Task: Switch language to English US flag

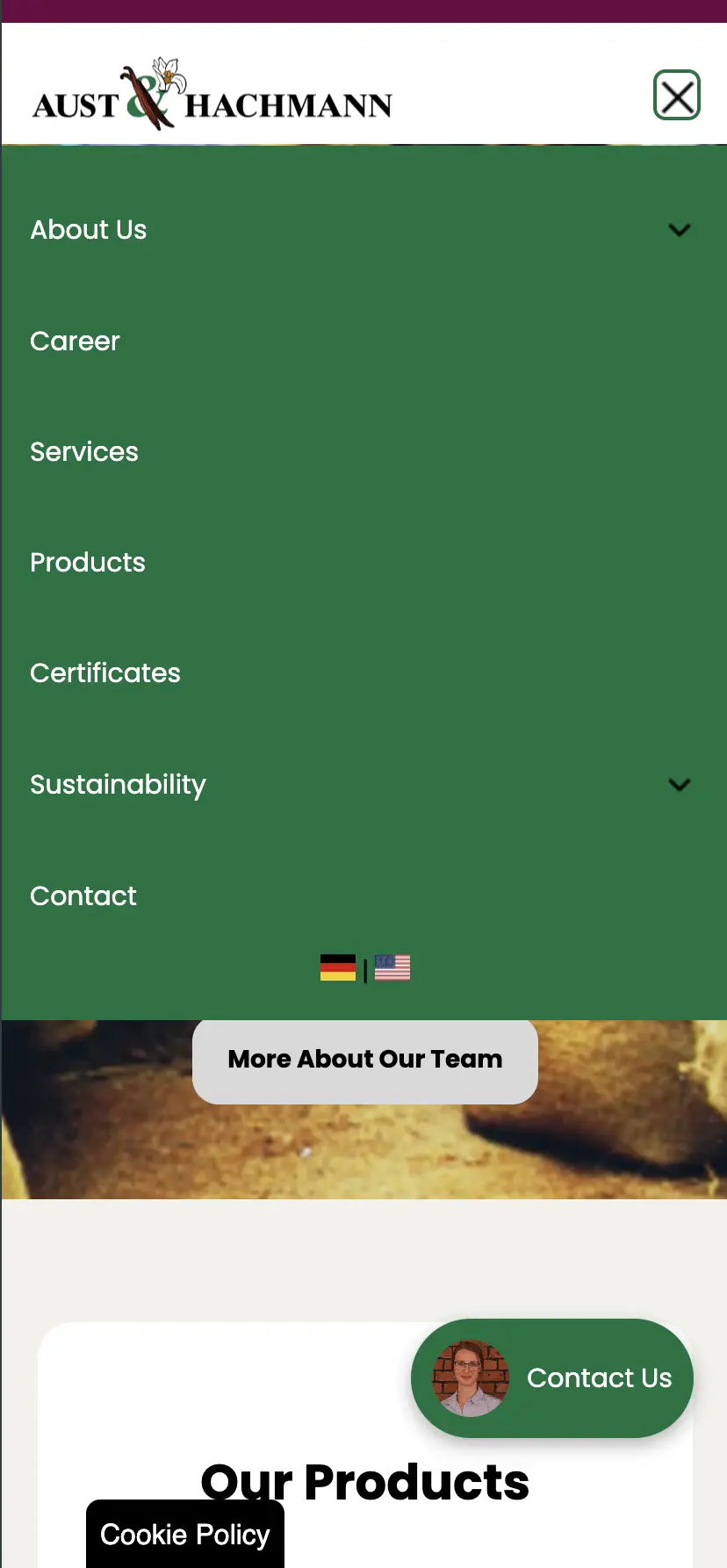Action: tap(392, 967)
